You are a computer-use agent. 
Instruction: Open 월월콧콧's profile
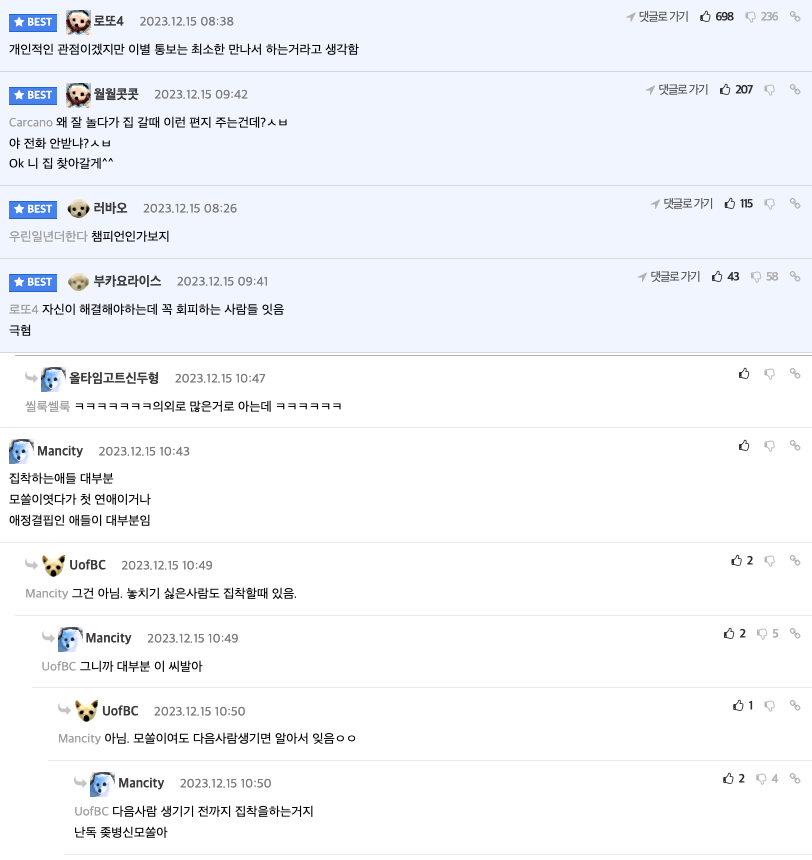pos(110,94)
